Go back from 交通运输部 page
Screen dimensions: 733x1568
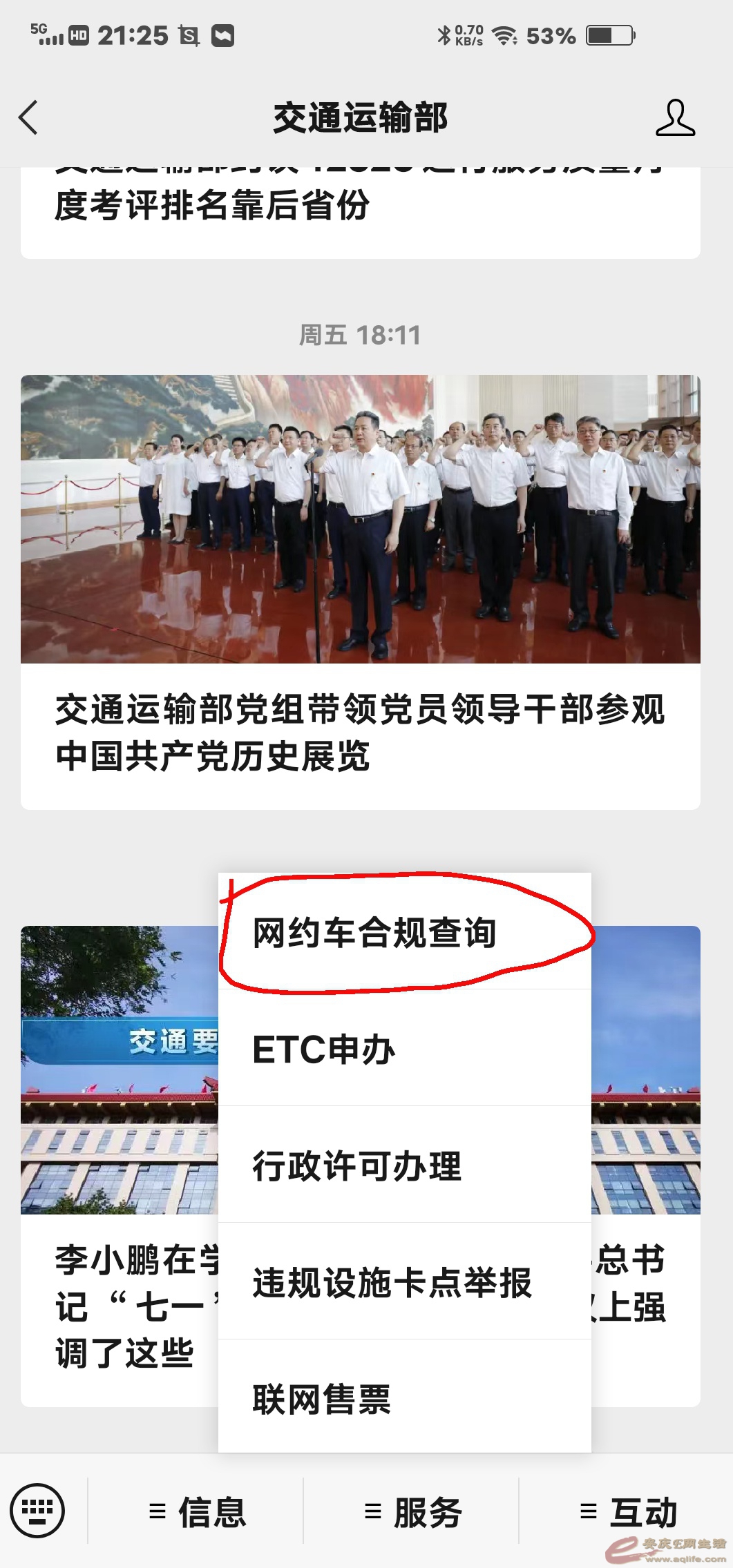28,117
